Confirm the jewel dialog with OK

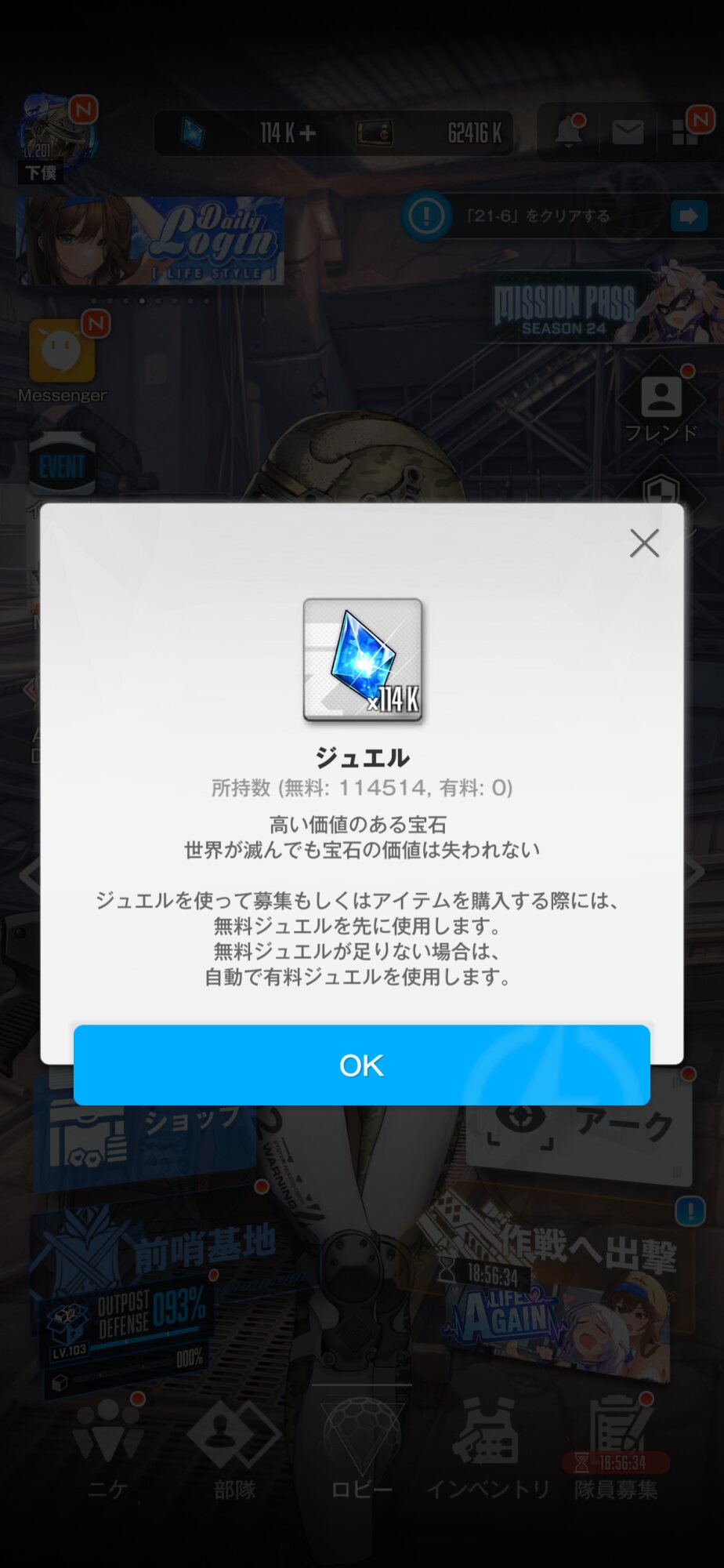361,1065
